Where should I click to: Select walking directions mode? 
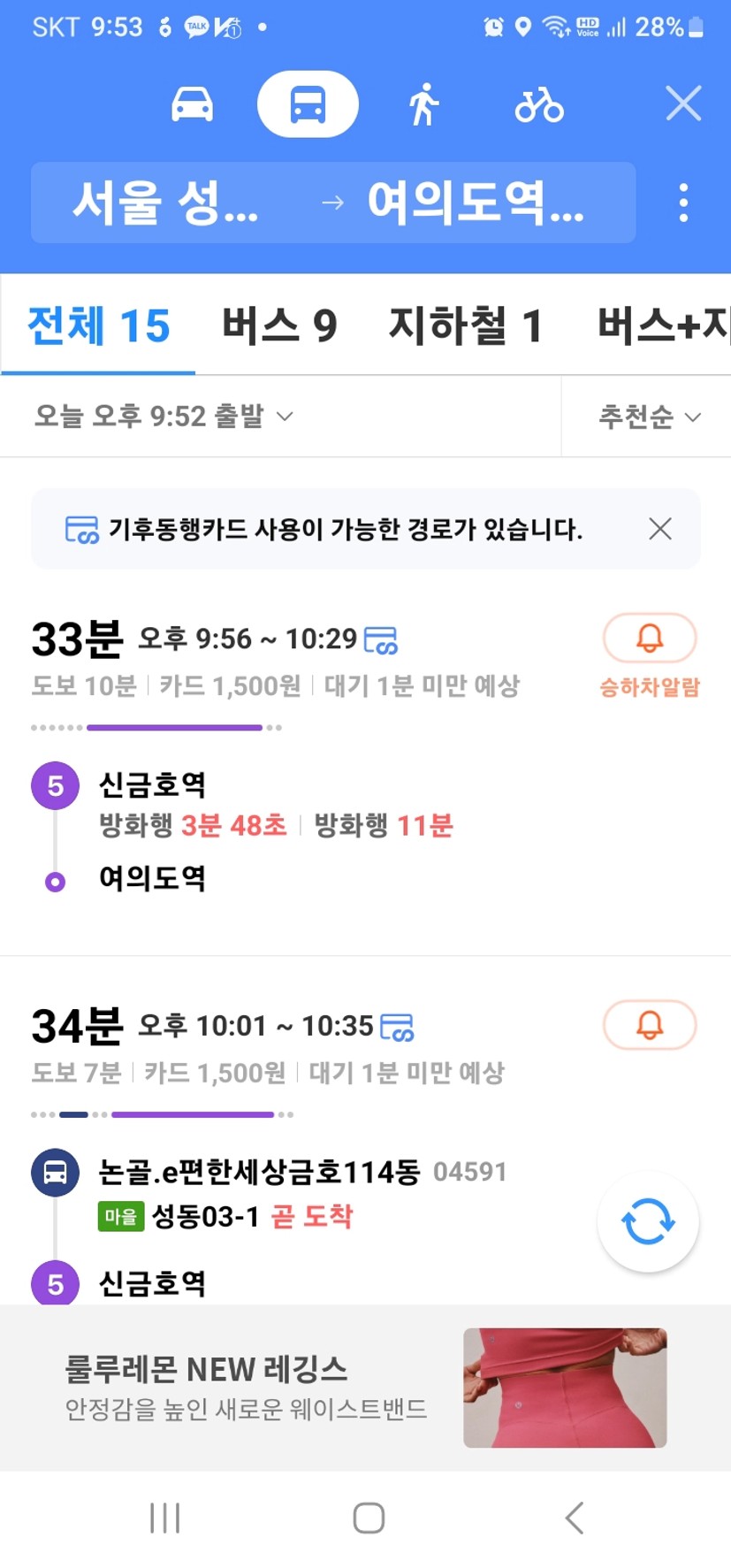click(x=423, y=104)
